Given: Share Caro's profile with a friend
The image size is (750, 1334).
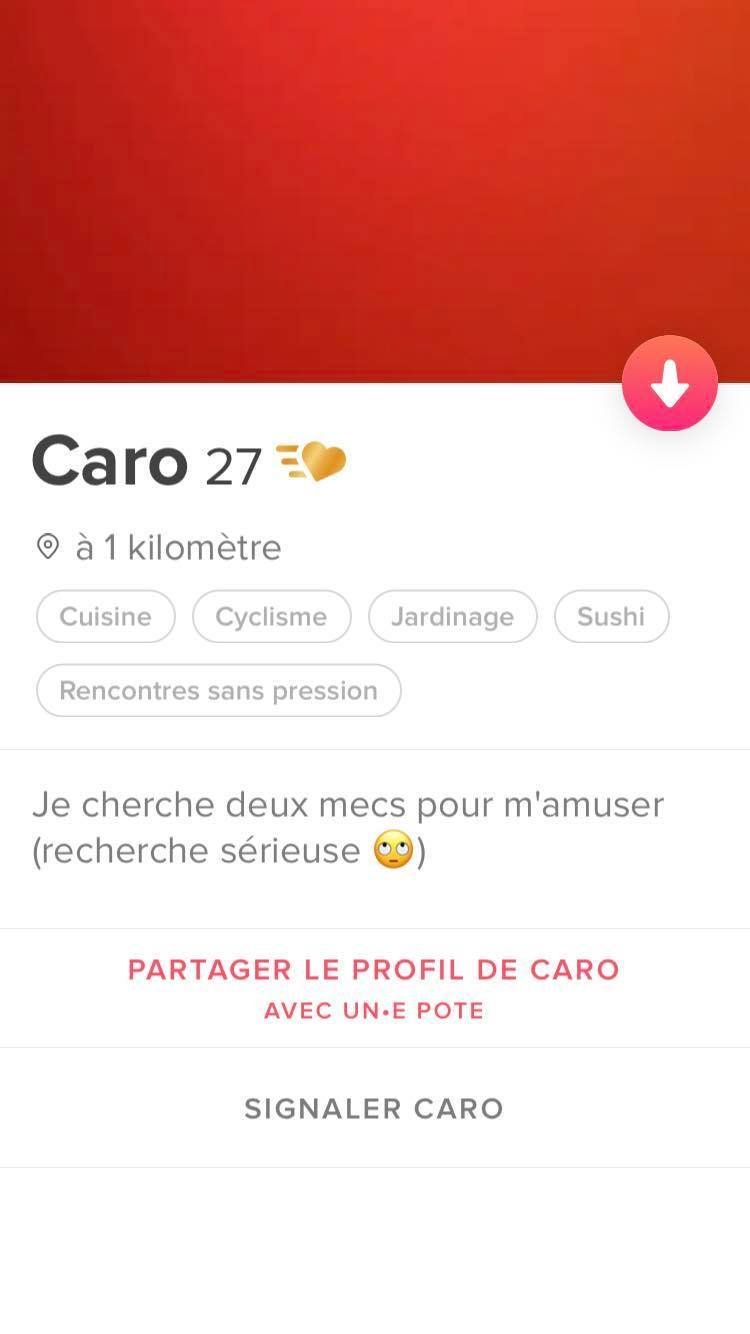Looking at the screenshot, I should click(374, 988).
